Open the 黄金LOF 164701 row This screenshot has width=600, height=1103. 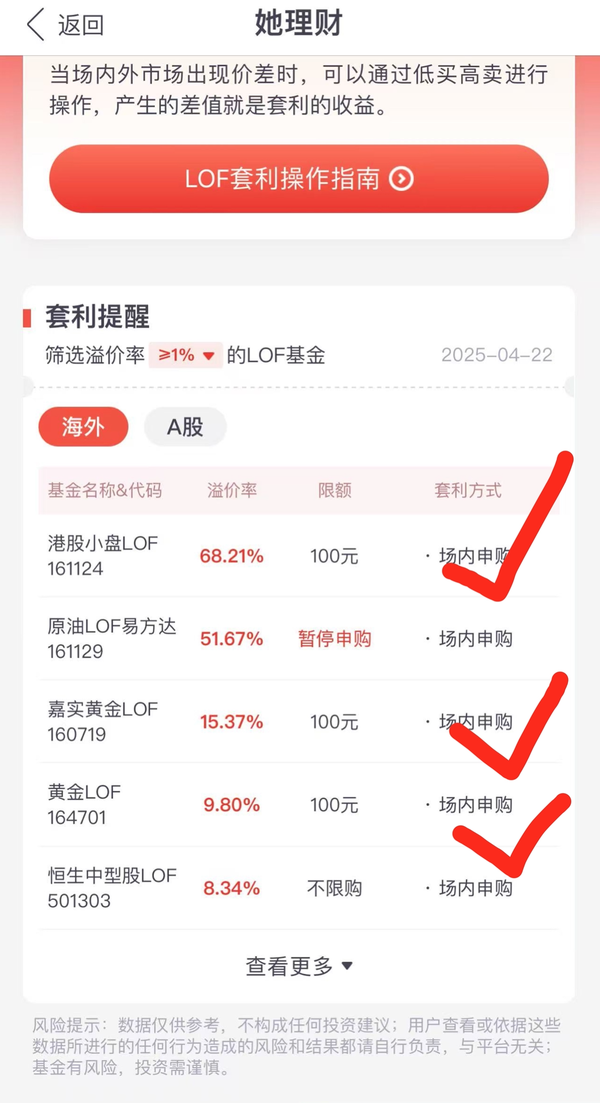pos(299,805)
